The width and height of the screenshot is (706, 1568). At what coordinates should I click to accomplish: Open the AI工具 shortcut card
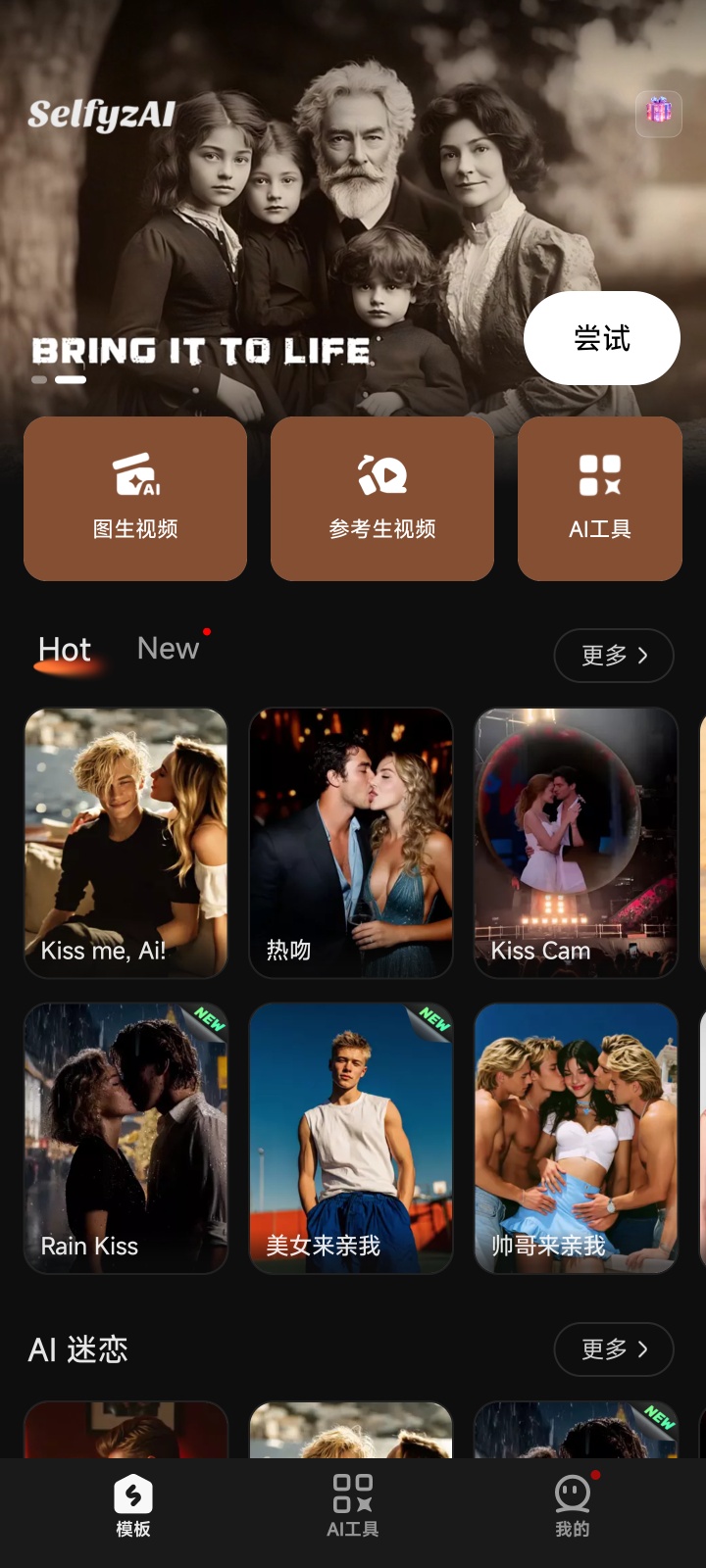(600, 499)
